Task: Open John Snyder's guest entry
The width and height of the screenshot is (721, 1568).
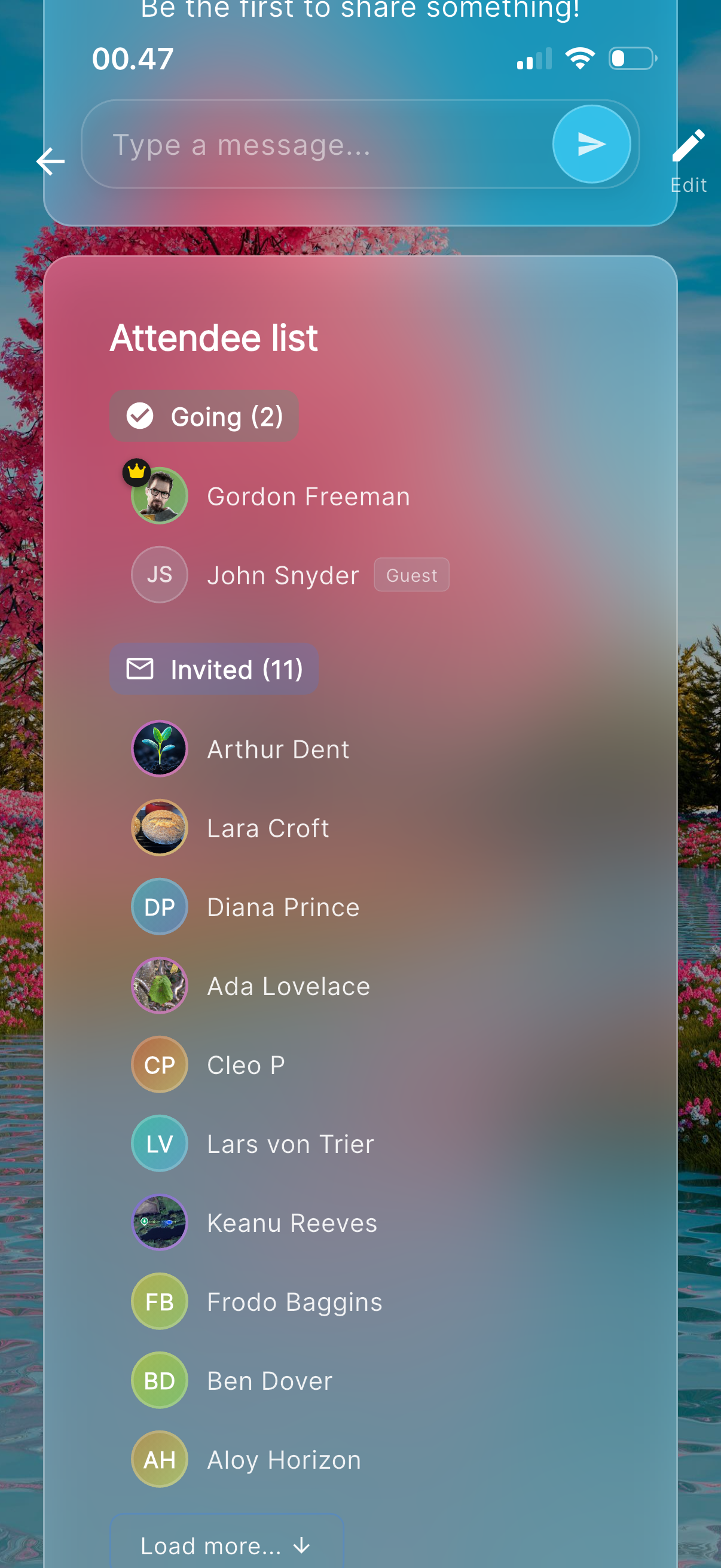Action: pos(283,575)
